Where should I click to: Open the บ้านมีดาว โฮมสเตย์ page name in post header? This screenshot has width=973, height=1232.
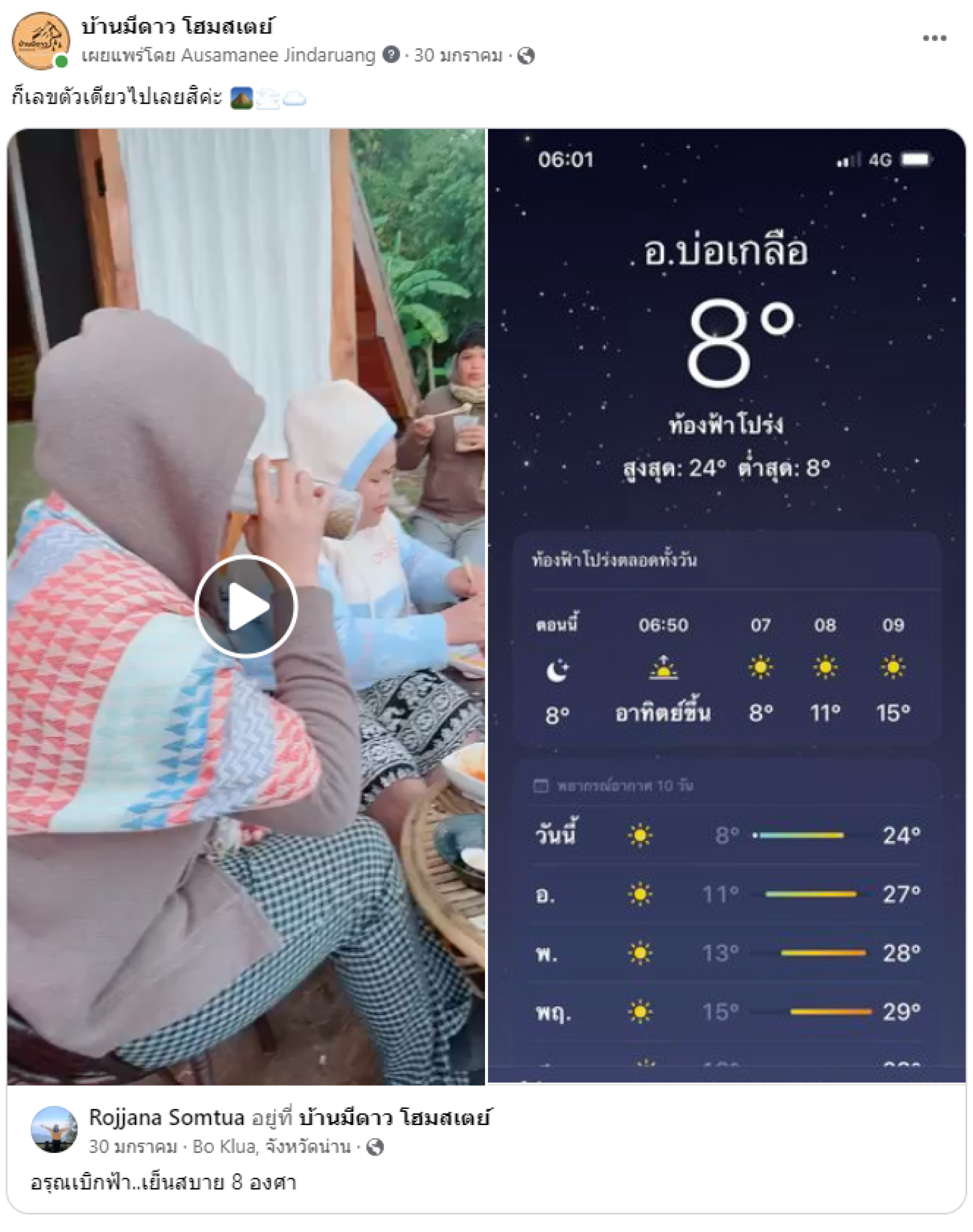(177, 26)
